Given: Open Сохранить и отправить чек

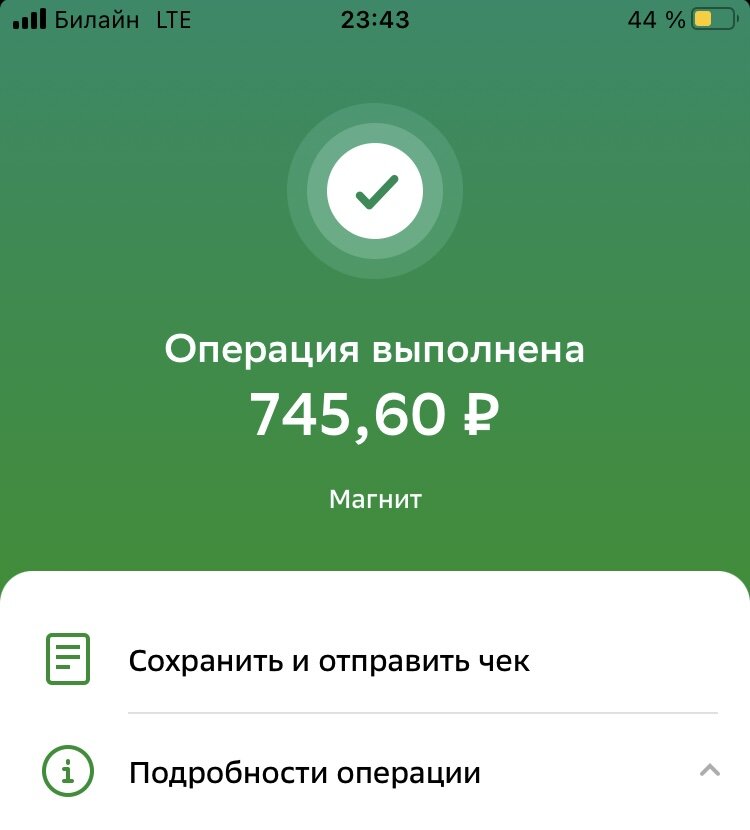Looking at the screenshot, I should [329, 661].
